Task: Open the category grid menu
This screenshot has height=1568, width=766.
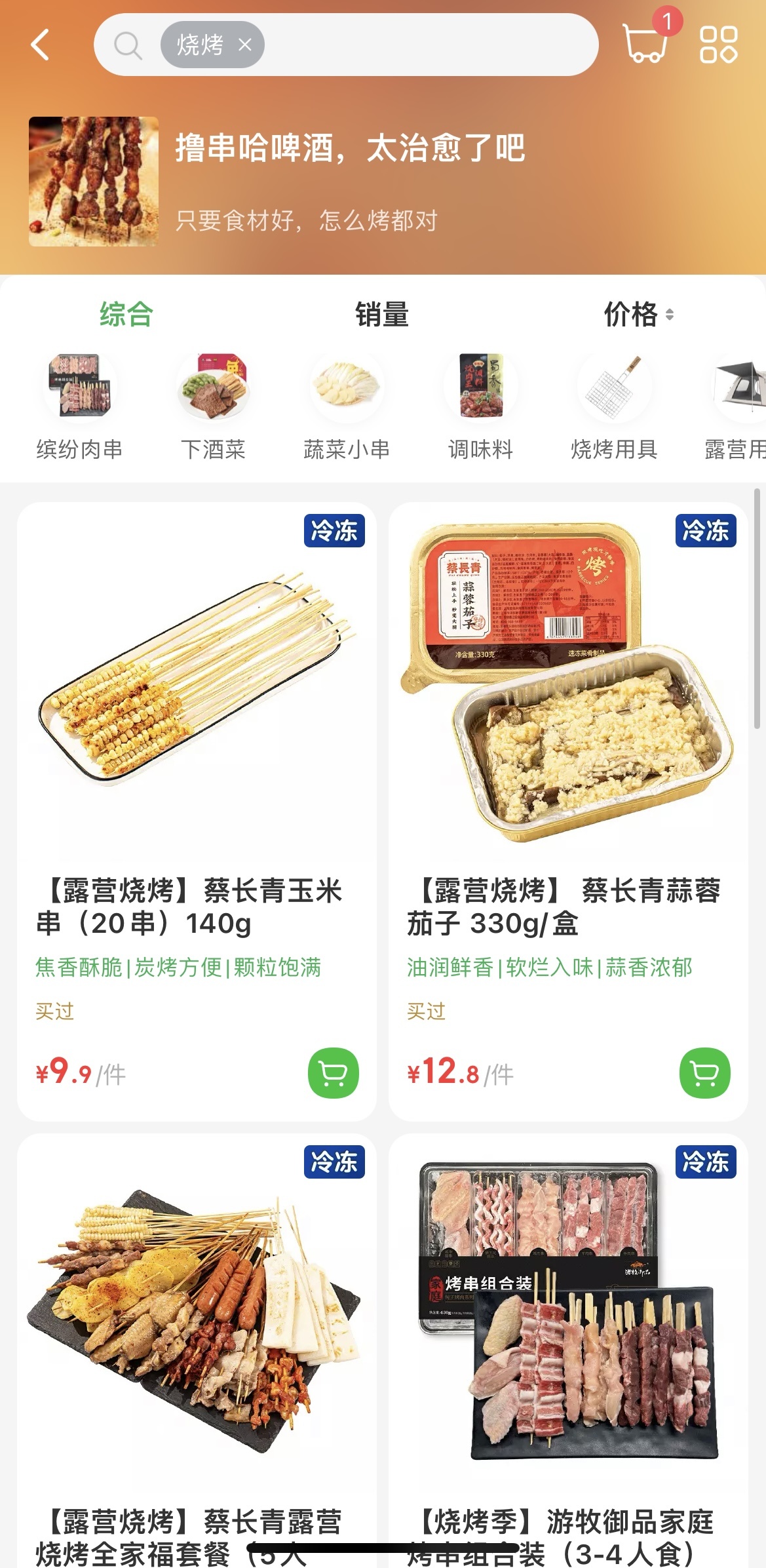Action: pyautogui.click(x=718, y=45)
